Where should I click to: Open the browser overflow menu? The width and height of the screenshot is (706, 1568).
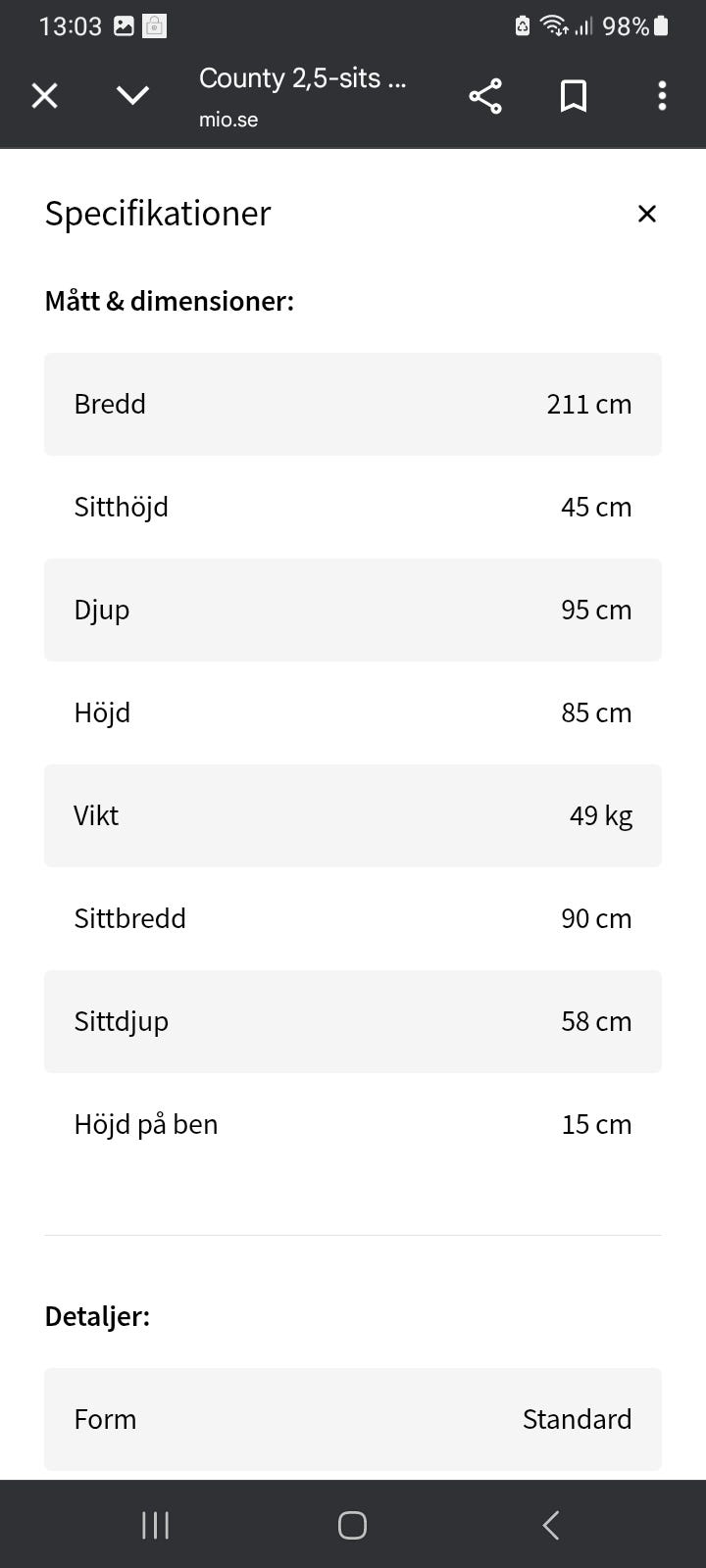click(x=662, y=96)
